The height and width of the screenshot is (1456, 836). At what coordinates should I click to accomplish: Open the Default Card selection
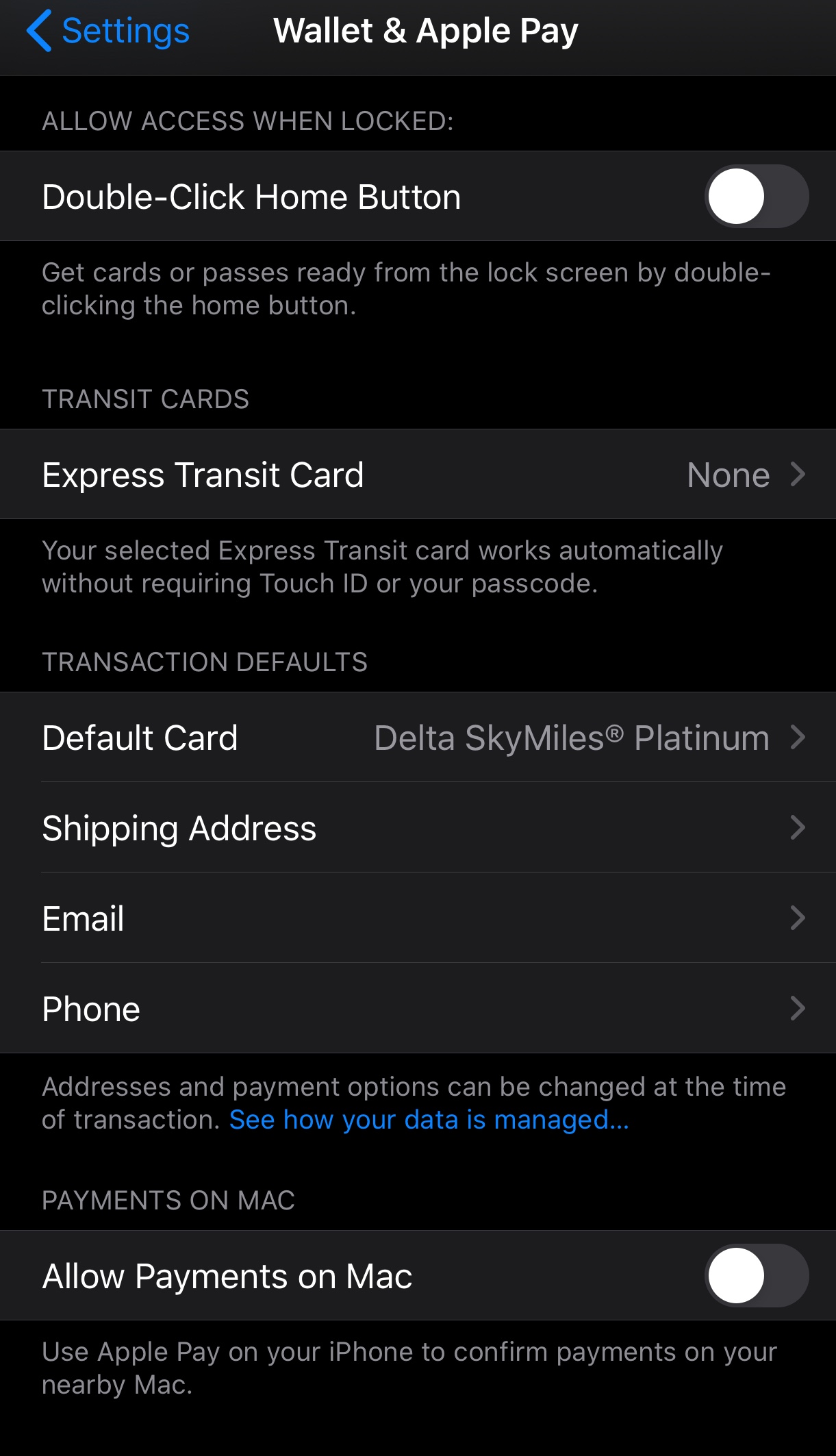coord(418,738)
